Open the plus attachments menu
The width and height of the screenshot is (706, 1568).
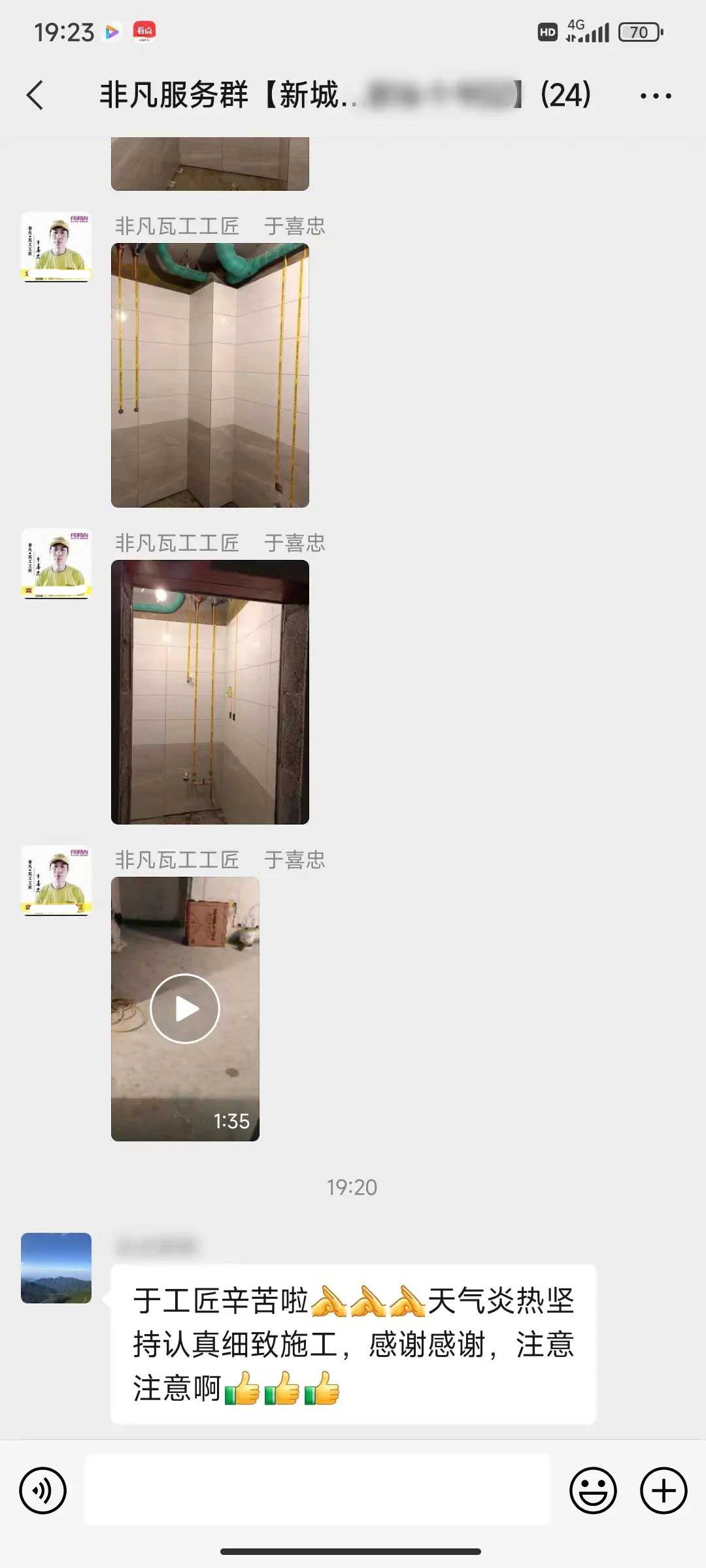click(x=664, y=1490)
